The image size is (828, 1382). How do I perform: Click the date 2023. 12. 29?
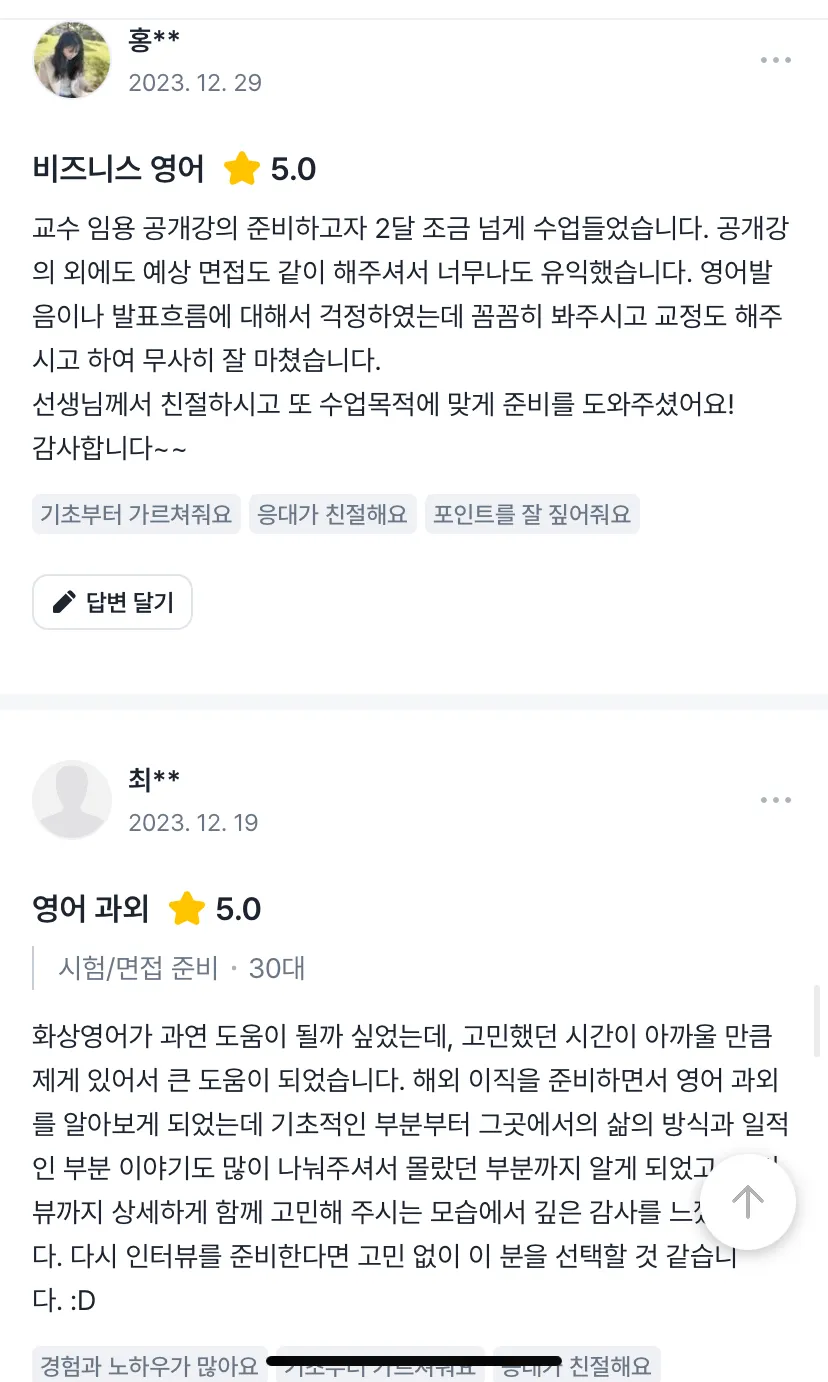194,83
